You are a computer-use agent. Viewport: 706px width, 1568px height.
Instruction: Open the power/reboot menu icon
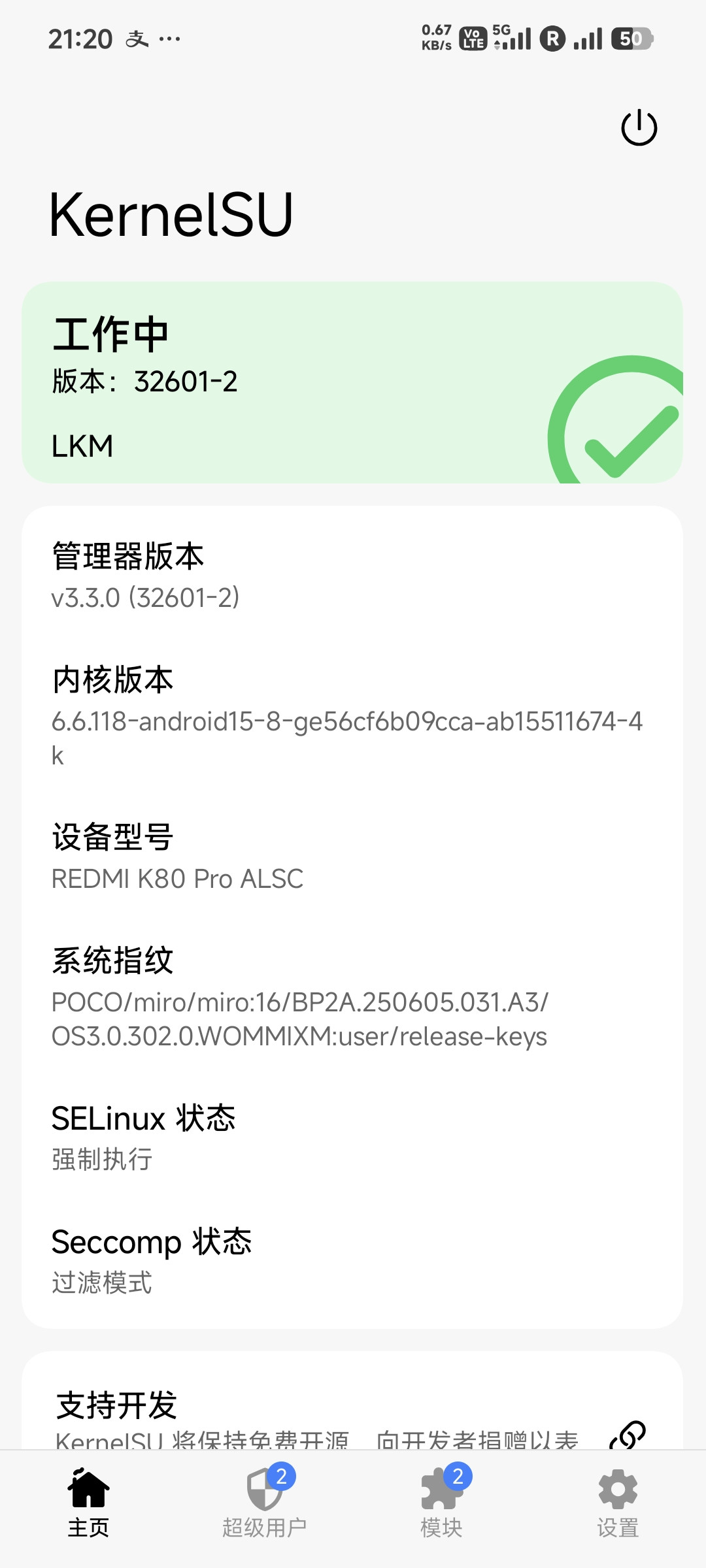[x=639, y=127]
